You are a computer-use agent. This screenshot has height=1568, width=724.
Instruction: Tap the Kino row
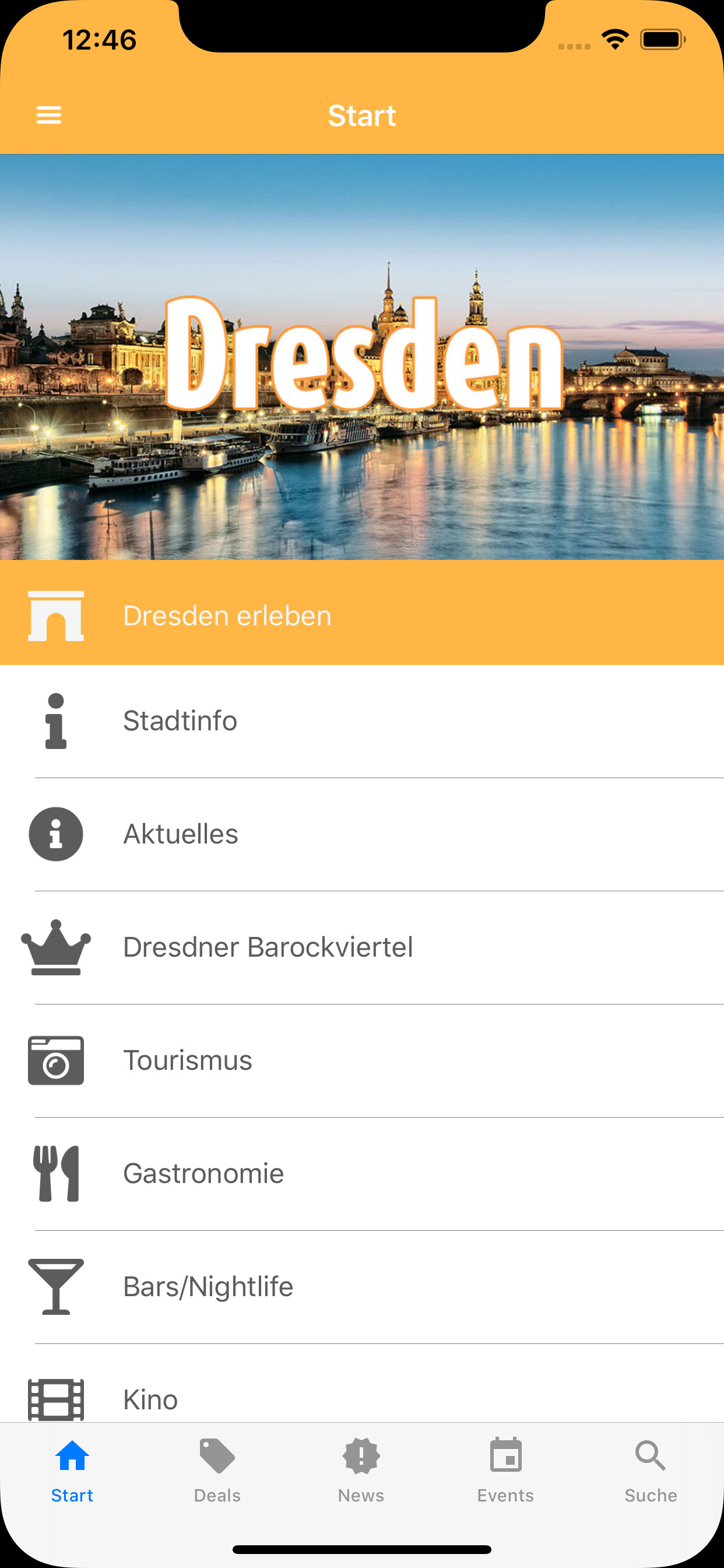pyautogui.click(x=361, y=1398)
